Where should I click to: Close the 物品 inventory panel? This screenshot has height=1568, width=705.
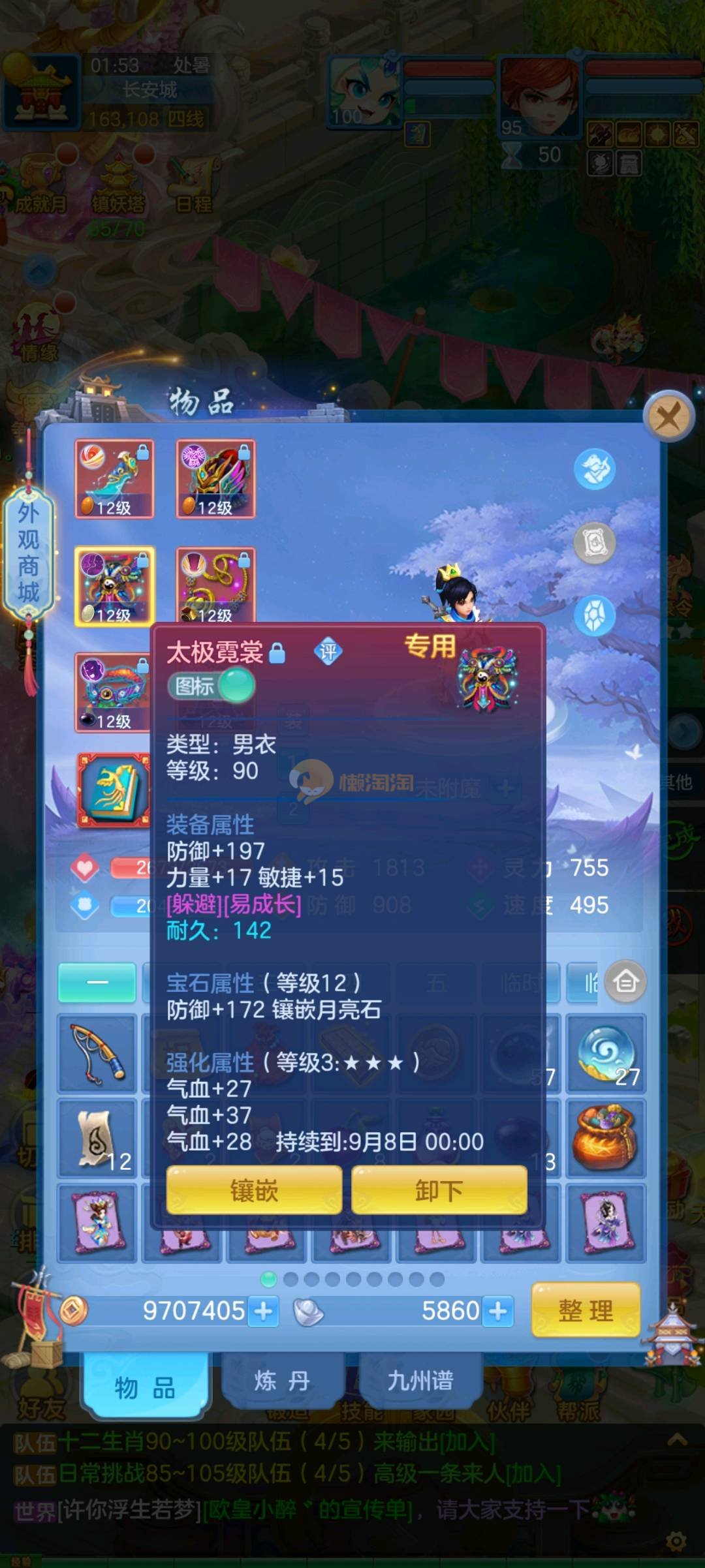click(668, 416)
